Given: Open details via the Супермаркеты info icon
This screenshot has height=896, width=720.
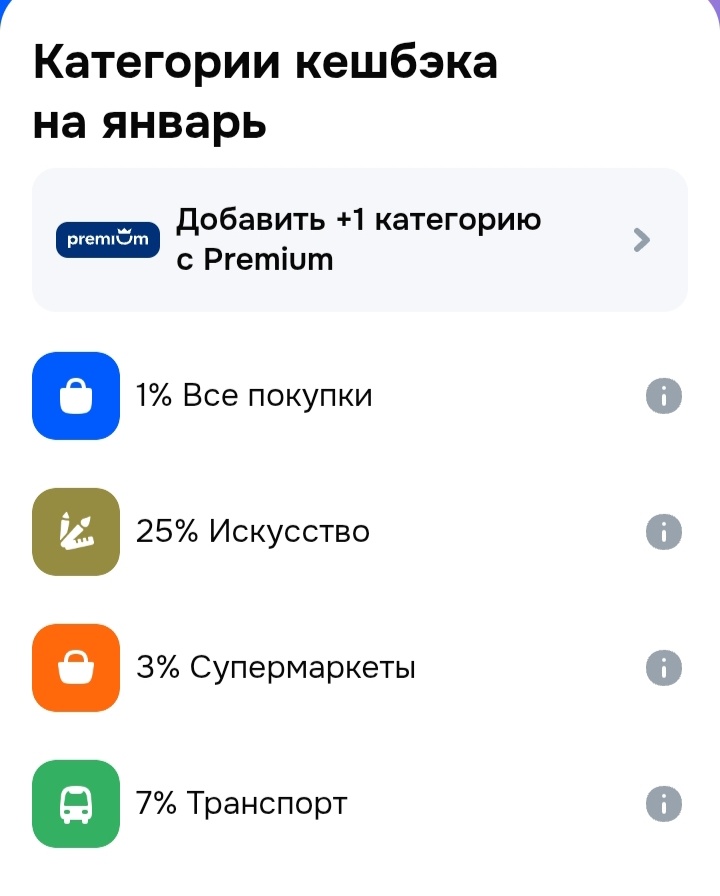Looking at the screenshot, I should [664, 668].
